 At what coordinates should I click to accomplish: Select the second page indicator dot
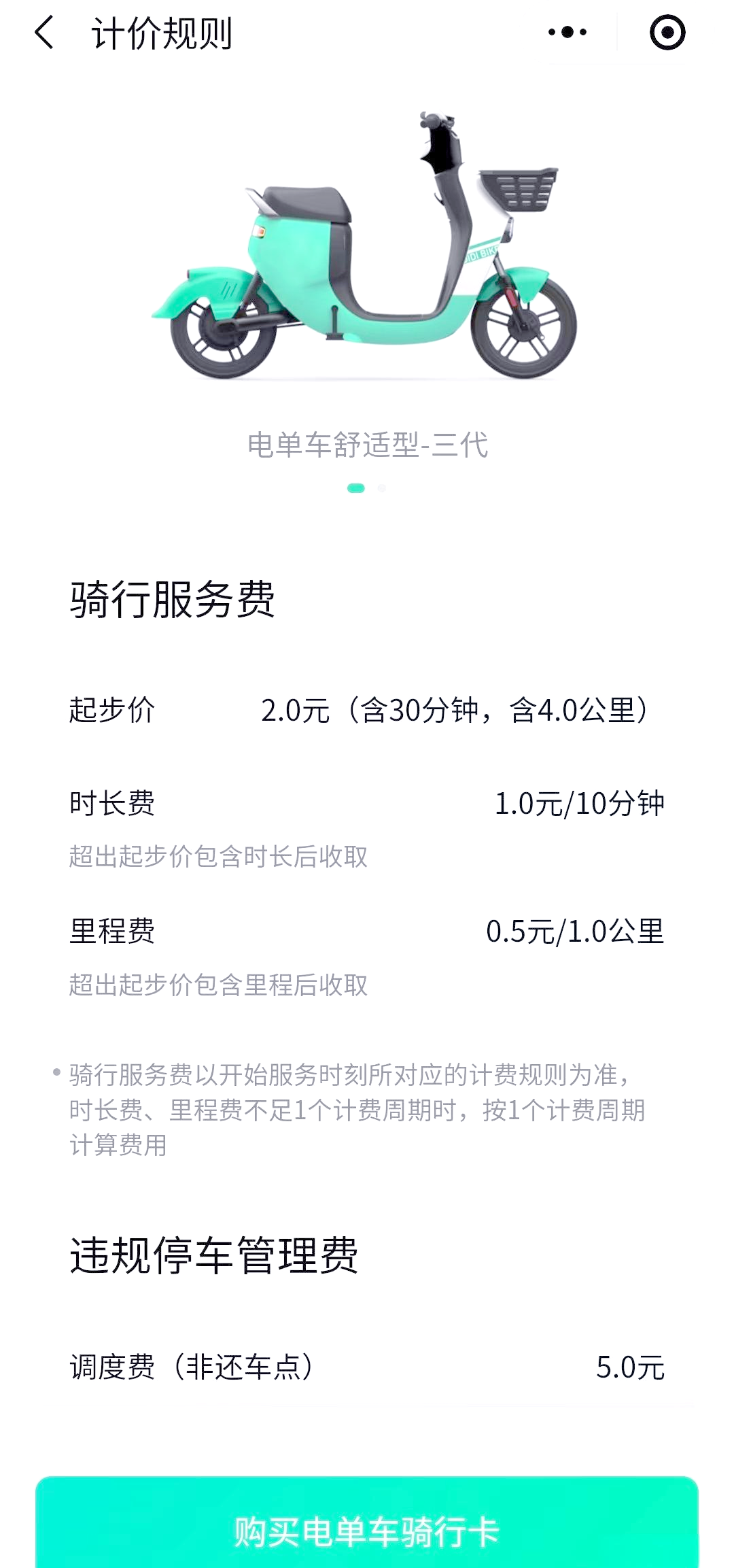(x=382, y=488)
